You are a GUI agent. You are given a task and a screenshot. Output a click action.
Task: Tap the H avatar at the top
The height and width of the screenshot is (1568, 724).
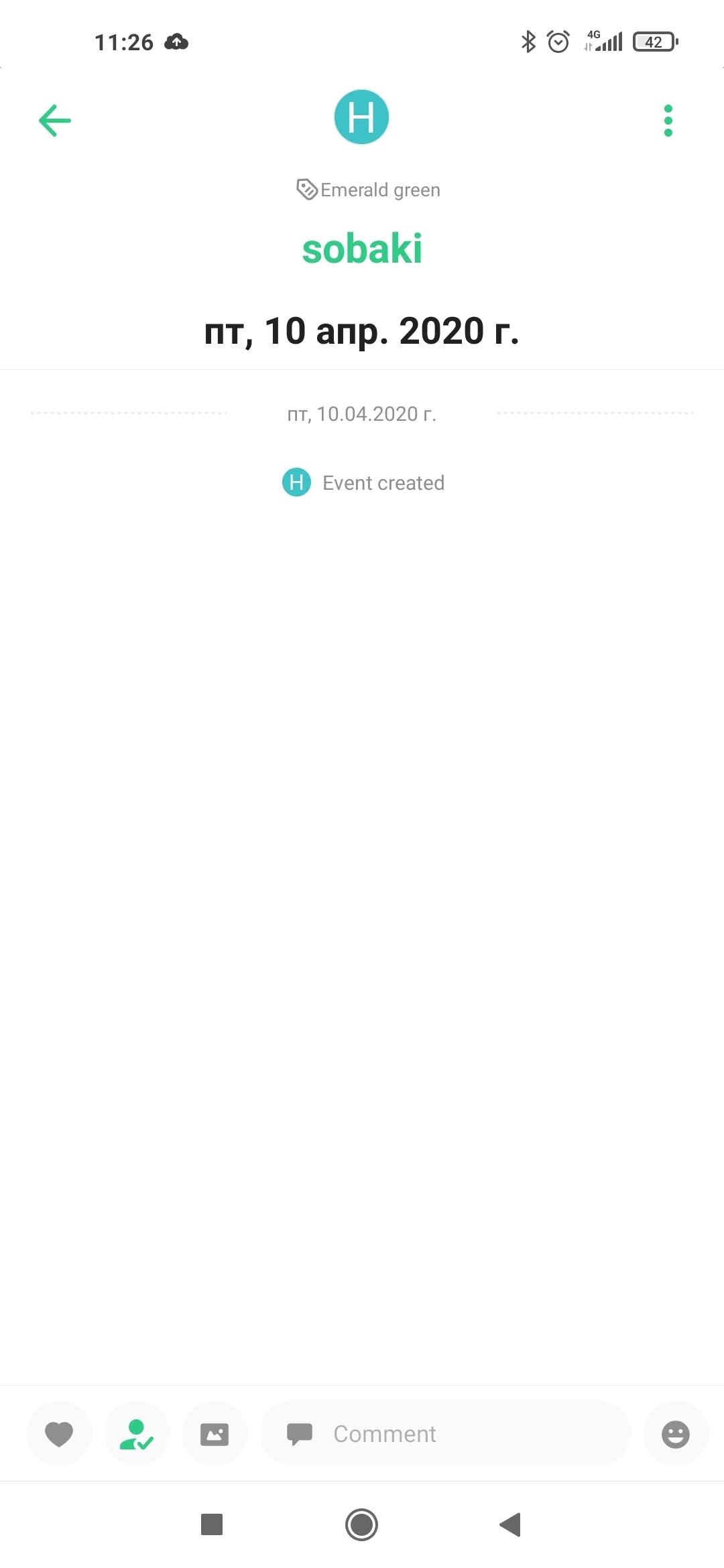(x=361, y=117)
